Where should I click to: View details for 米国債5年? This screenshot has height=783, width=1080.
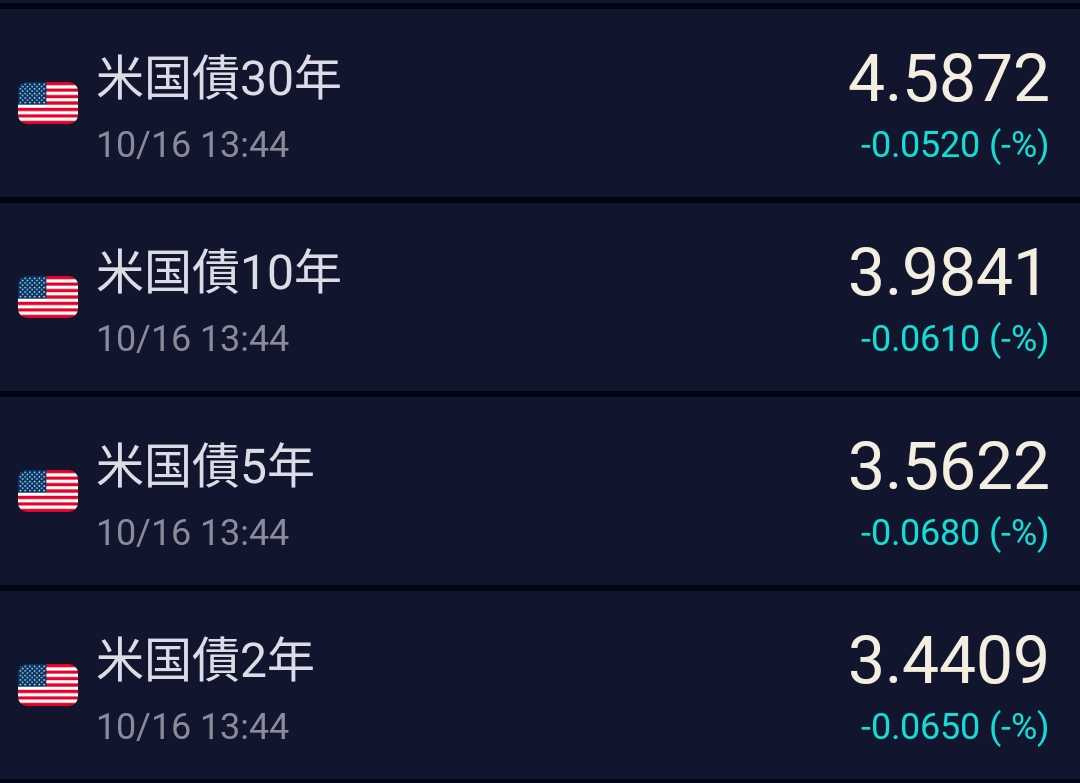(x=540, y=492)
